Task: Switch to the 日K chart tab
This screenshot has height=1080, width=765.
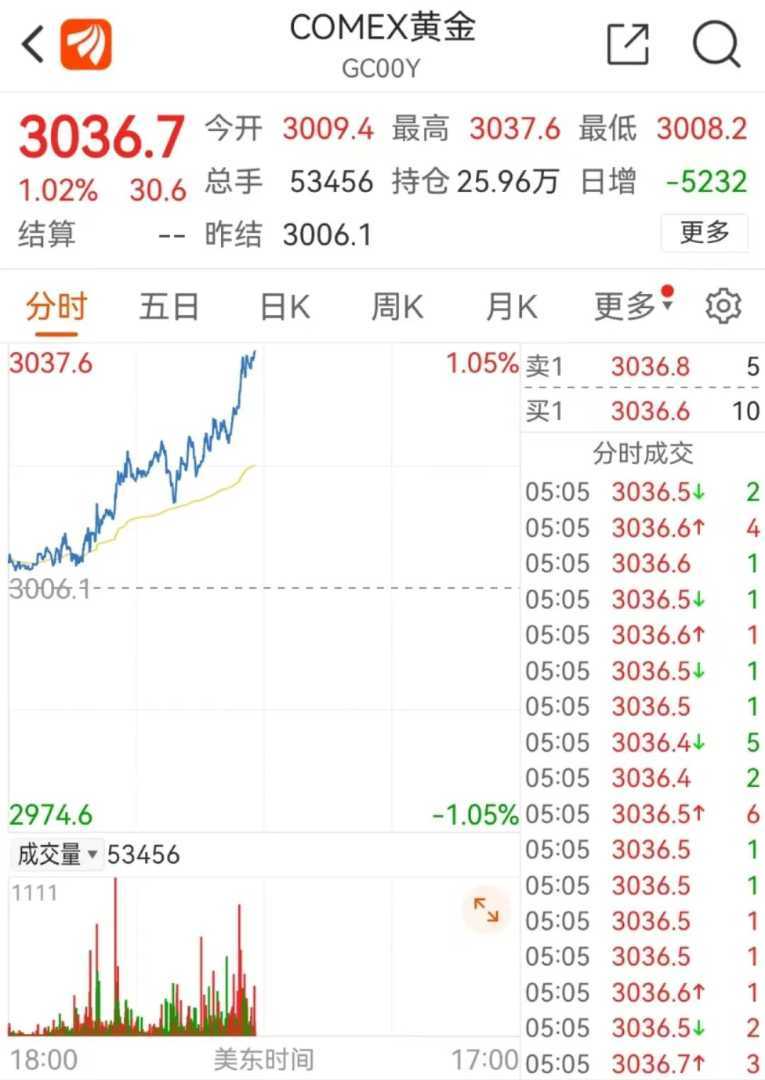Action: coord(285,307)
